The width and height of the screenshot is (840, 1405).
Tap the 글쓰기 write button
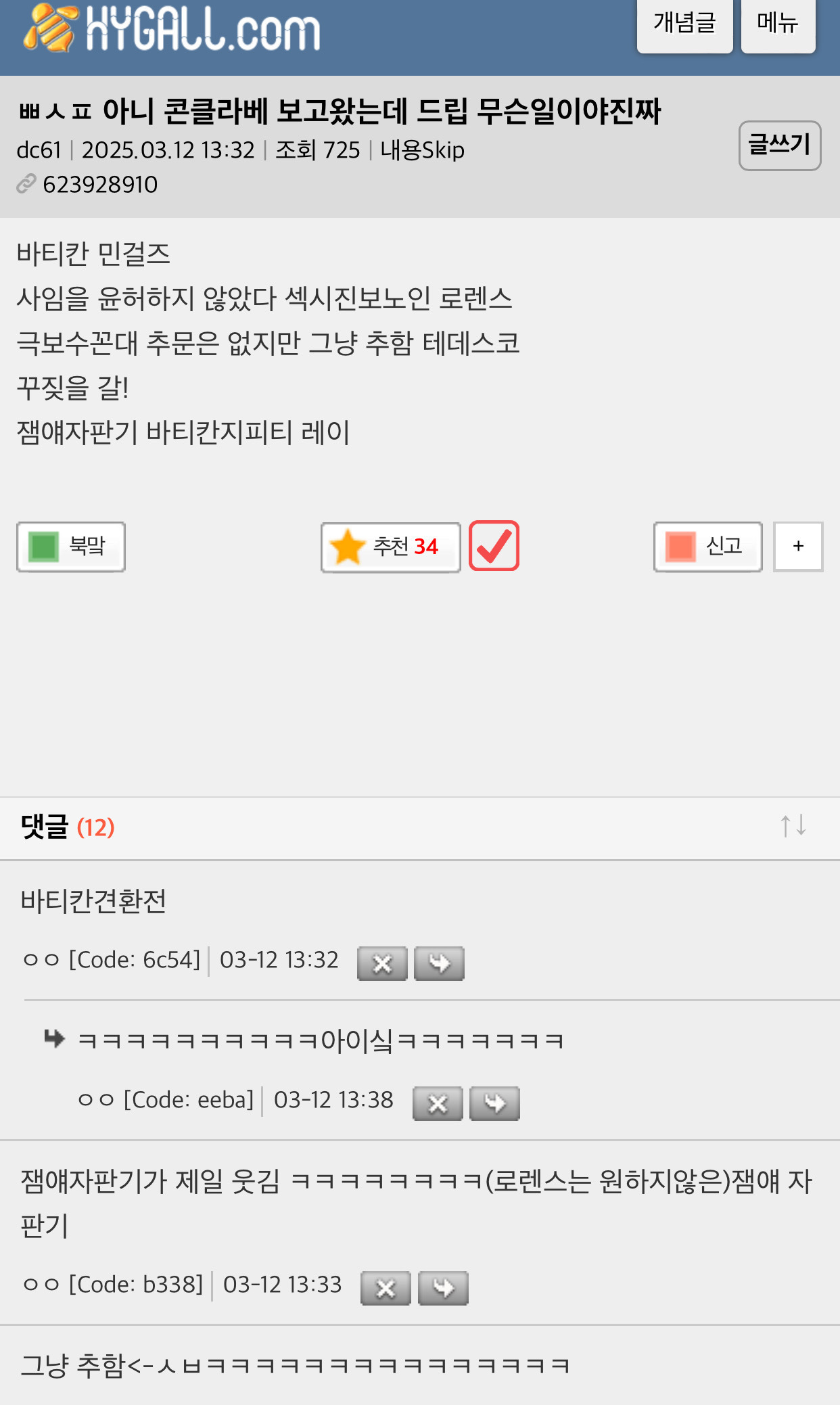pyautogui.click(x=779, y=145)
